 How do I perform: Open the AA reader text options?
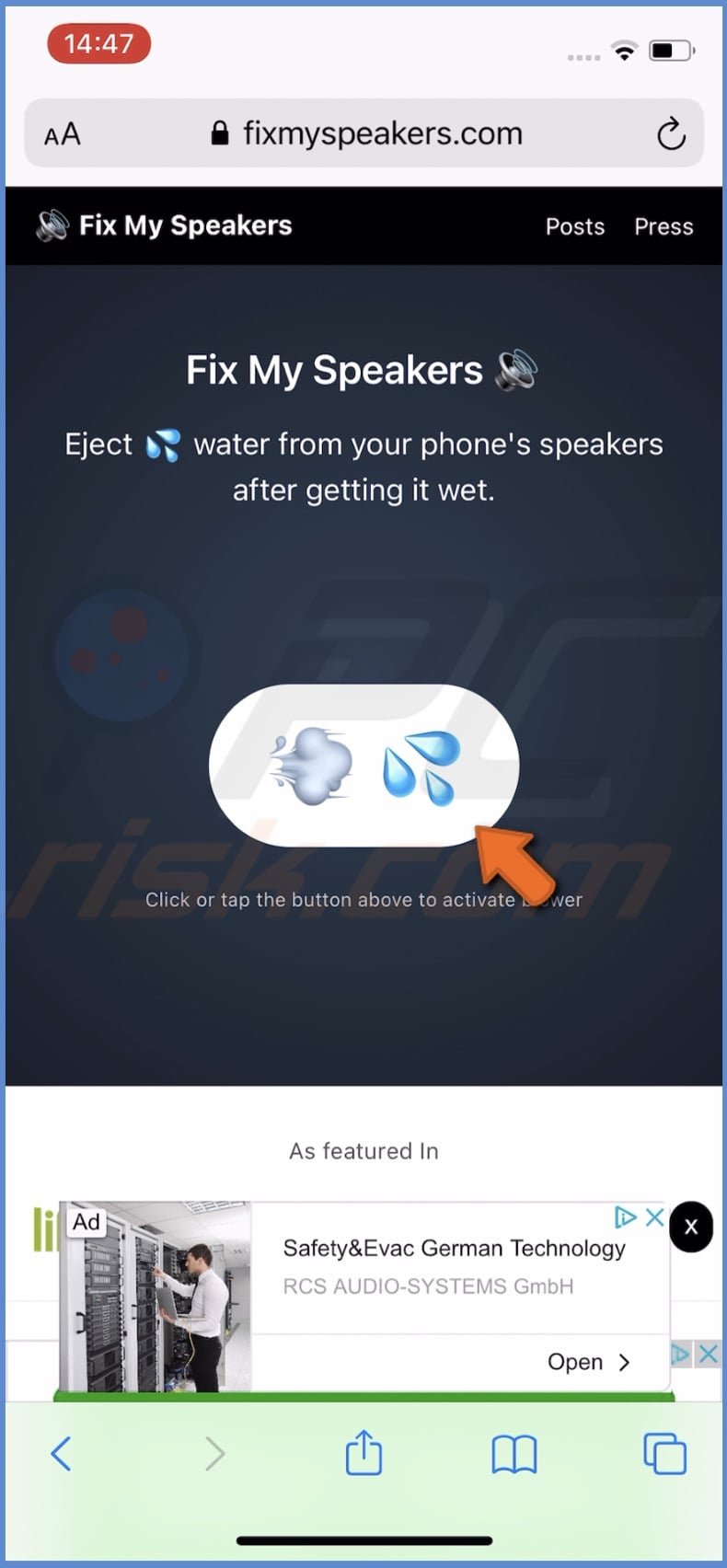pos(63,134)
